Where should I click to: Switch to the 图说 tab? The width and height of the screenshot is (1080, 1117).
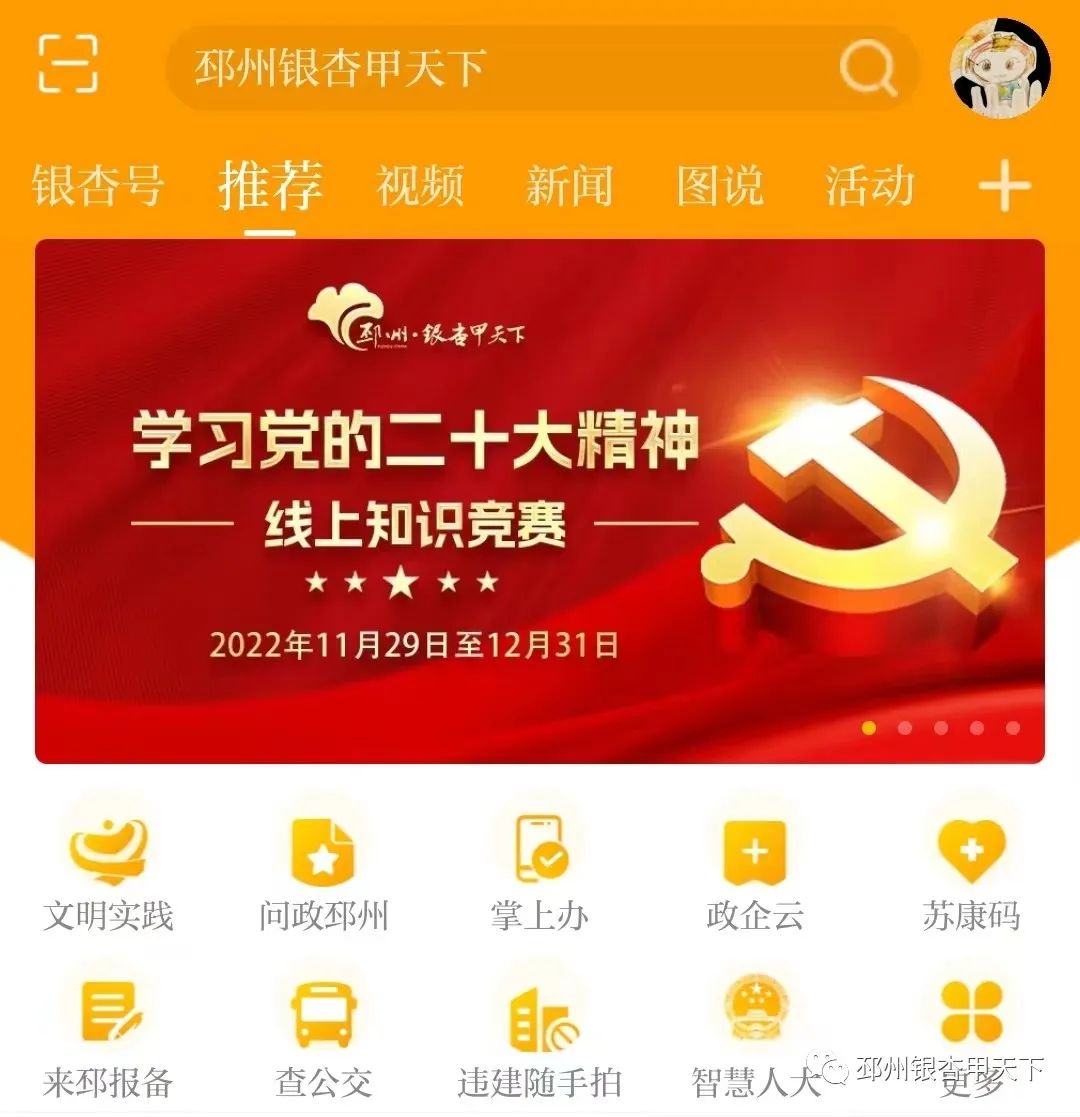(x=719, y=187)
